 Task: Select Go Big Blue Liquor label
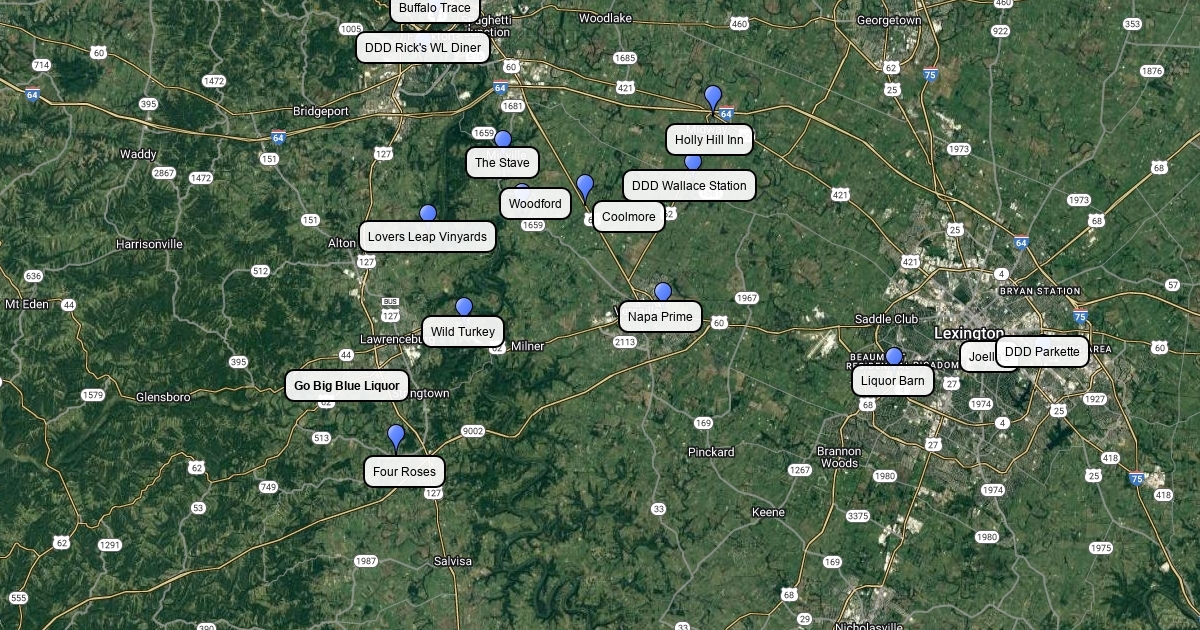[x=347, y=385]
